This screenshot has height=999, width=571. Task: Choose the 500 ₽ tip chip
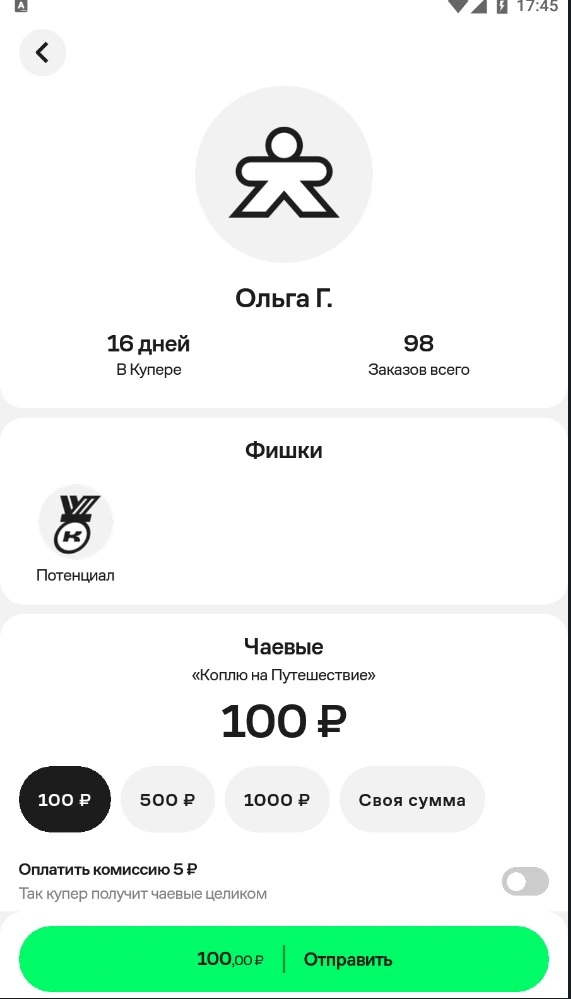pyautogui.click(x=168, y=800)
